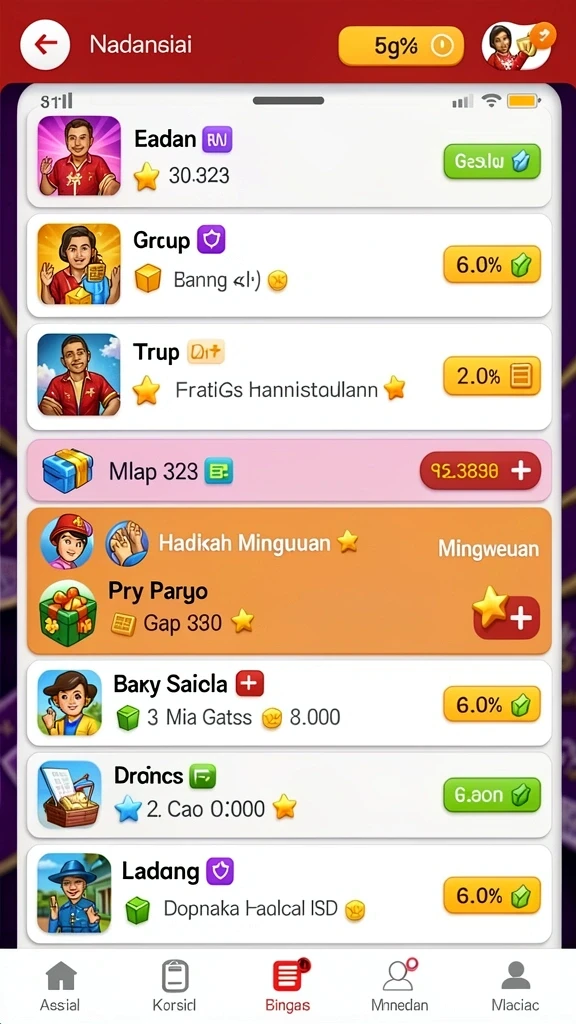Tap the green 6.aon button for Droncs
The width and height of the screenshot is (576, 1024).
coord(492,795)
